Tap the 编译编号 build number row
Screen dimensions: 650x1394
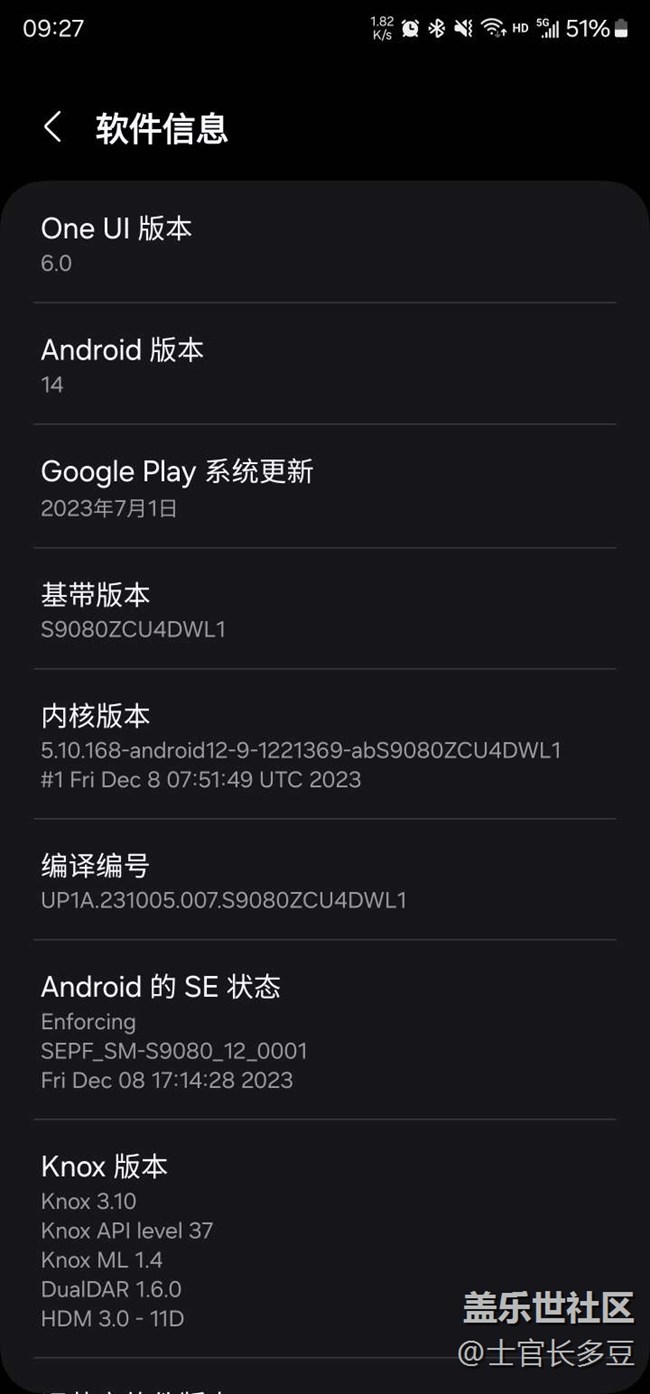tap(324, 880)
